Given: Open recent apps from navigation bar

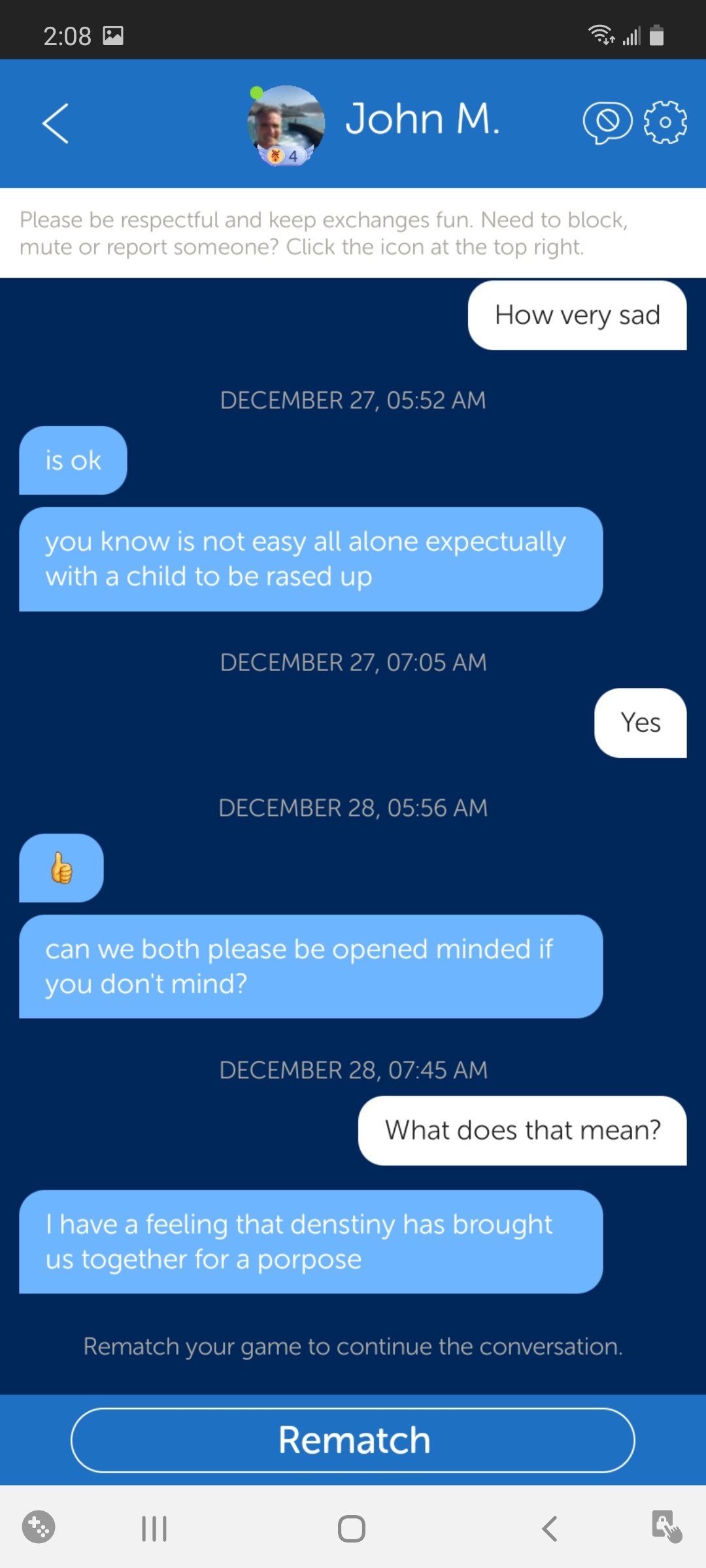Looking at the screenshot, I should coord(154,1529).
